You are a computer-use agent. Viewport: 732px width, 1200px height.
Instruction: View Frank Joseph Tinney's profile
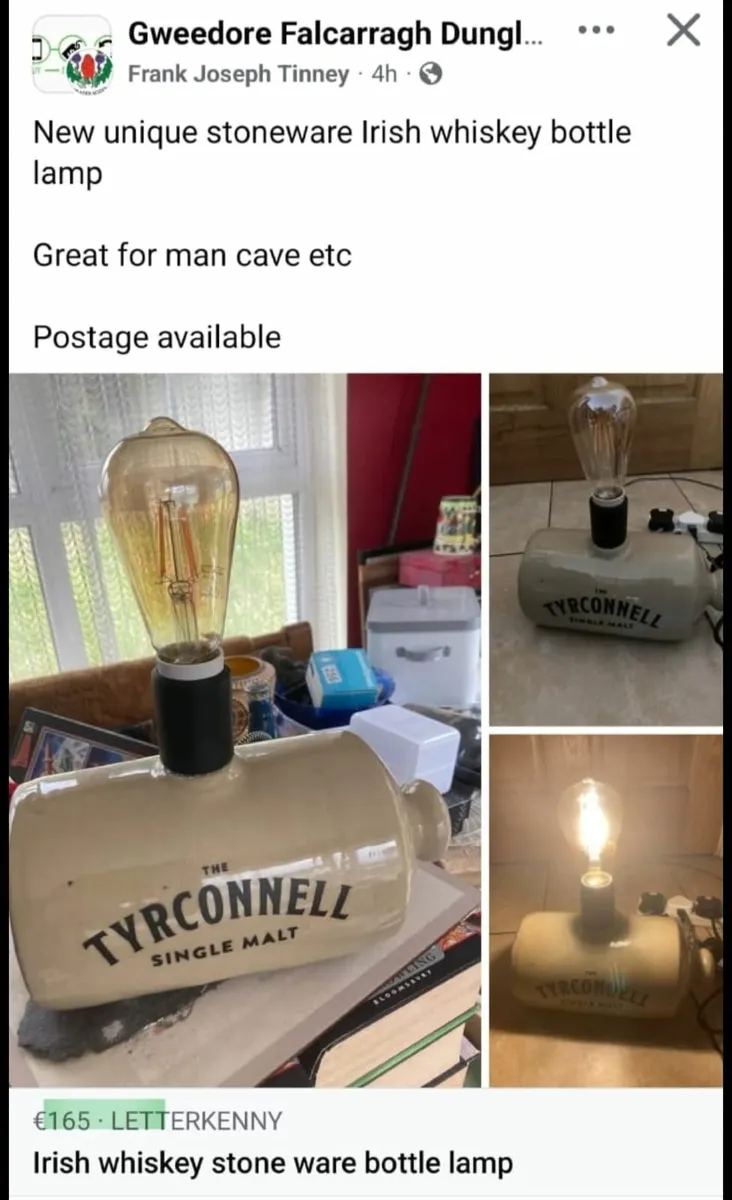[239, 74]
